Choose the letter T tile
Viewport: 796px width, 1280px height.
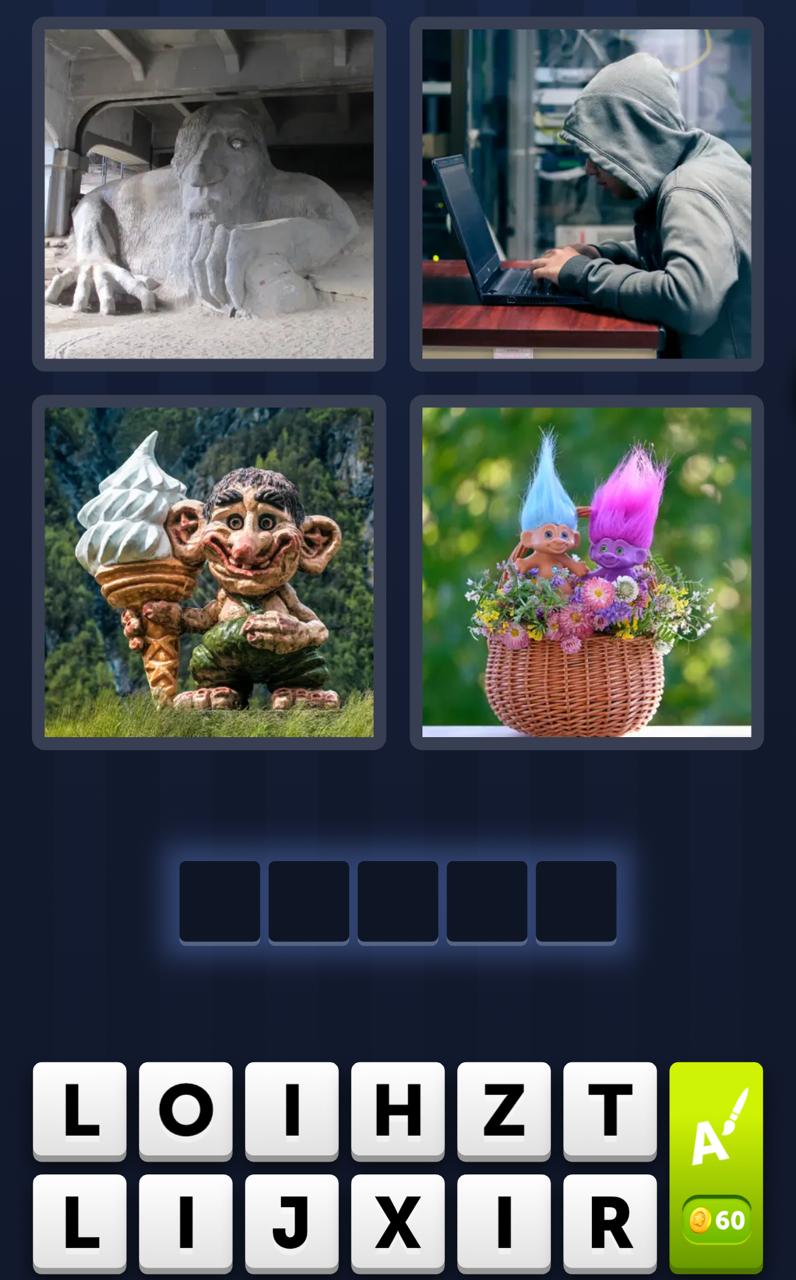tap(609, 1110)
